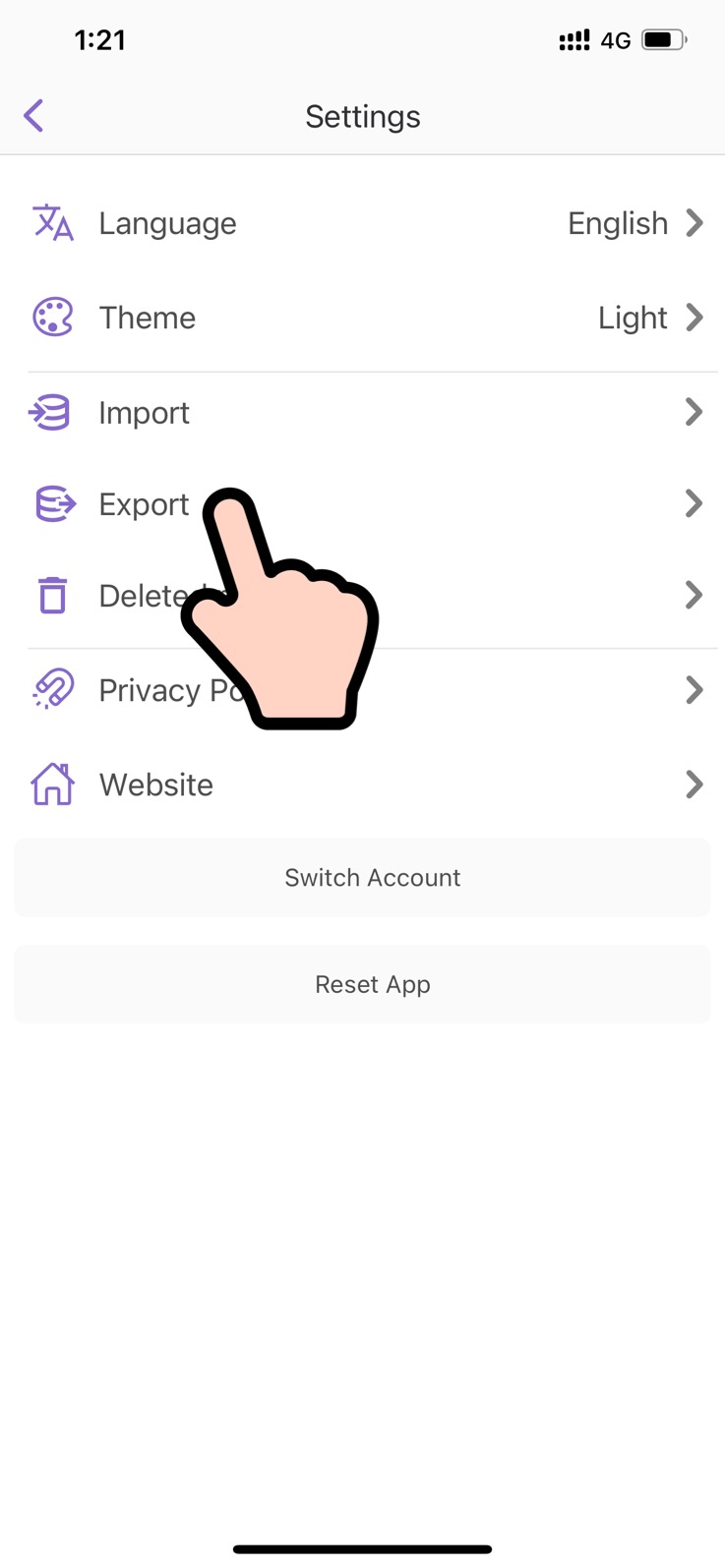725x1568 pixels.
Task: Select the Reset App button
Action: click(x=362, y=984)
